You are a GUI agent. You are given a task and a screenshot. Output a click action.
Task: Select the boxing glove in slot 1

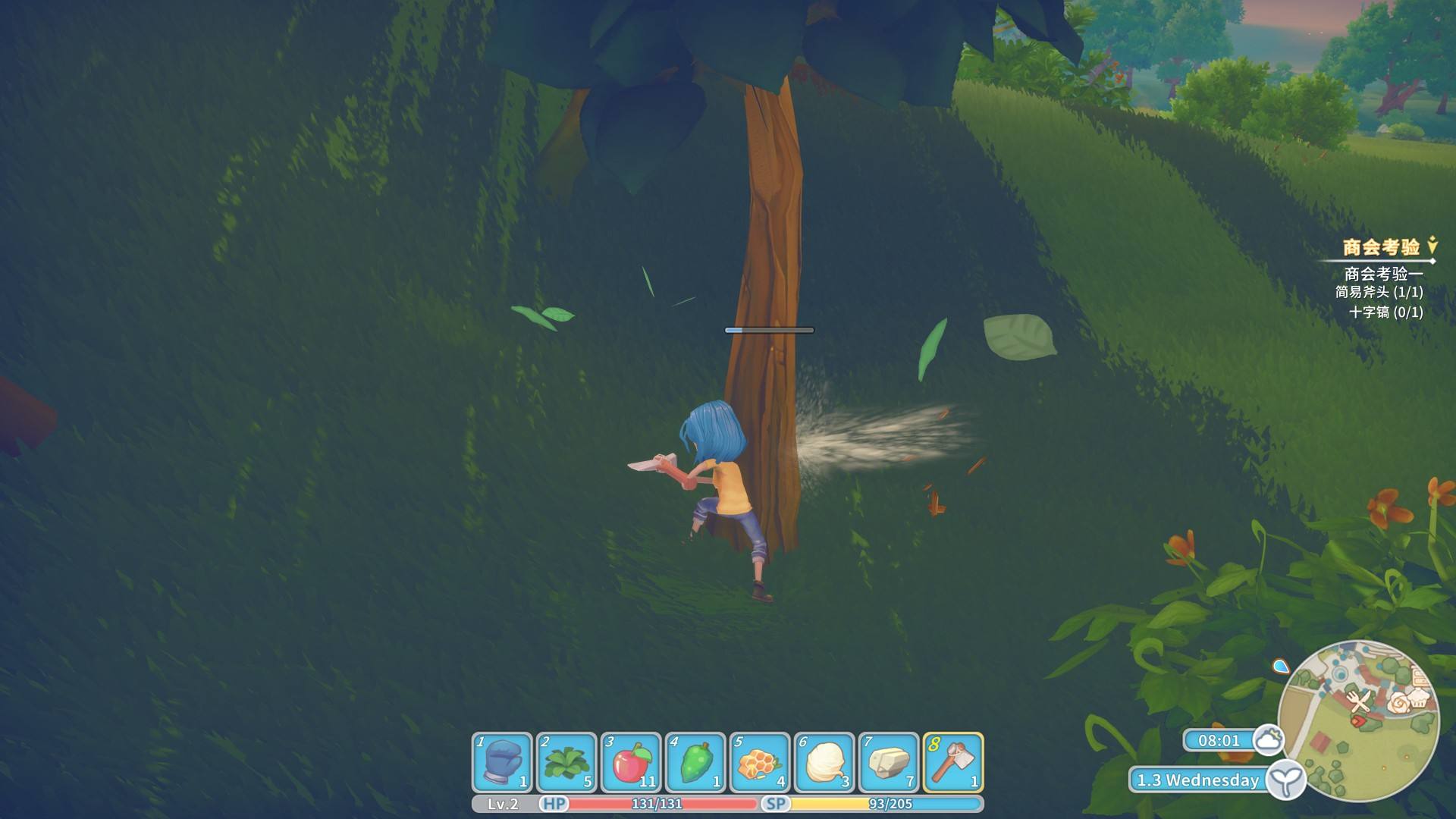tap(502, 762)
